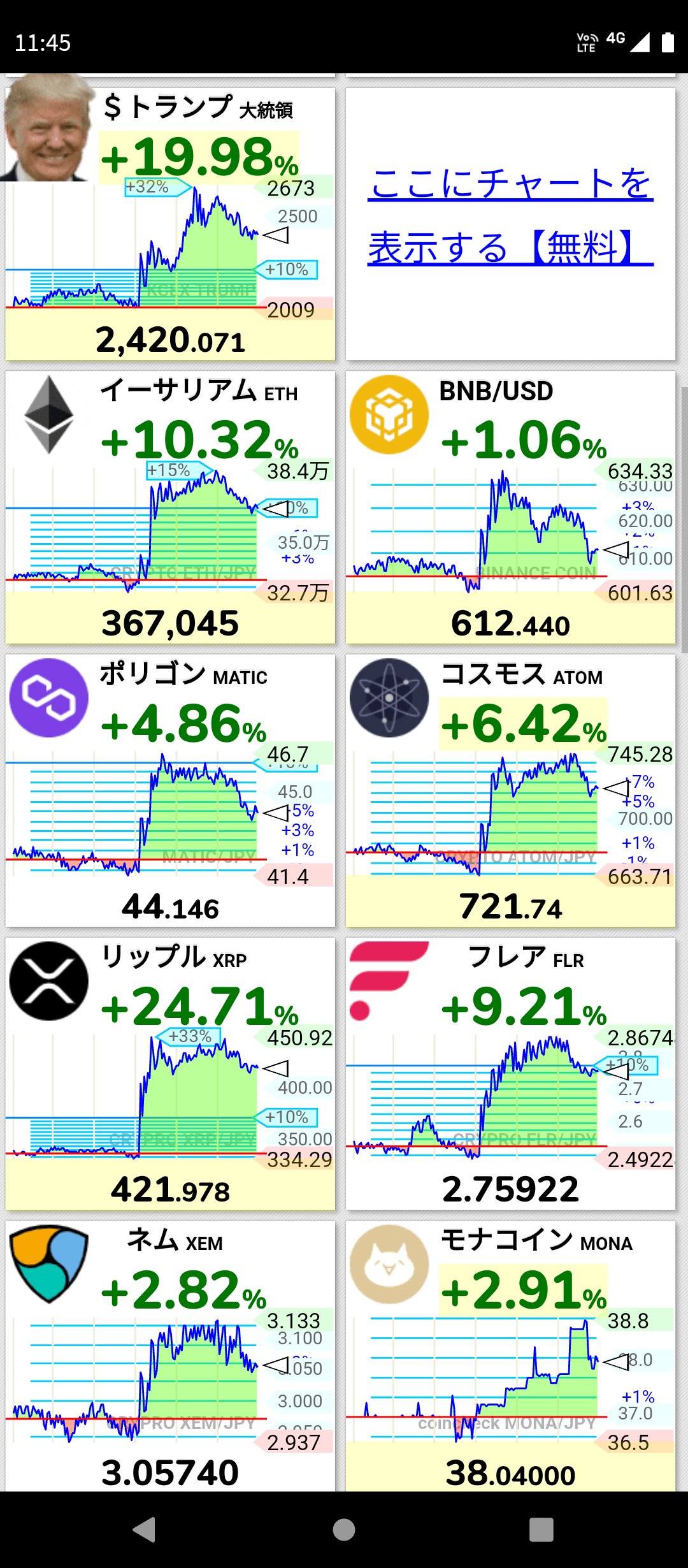Open the イーサリアム ETH chart card
Screen dimensions: 688x1568
click(170, 507)
